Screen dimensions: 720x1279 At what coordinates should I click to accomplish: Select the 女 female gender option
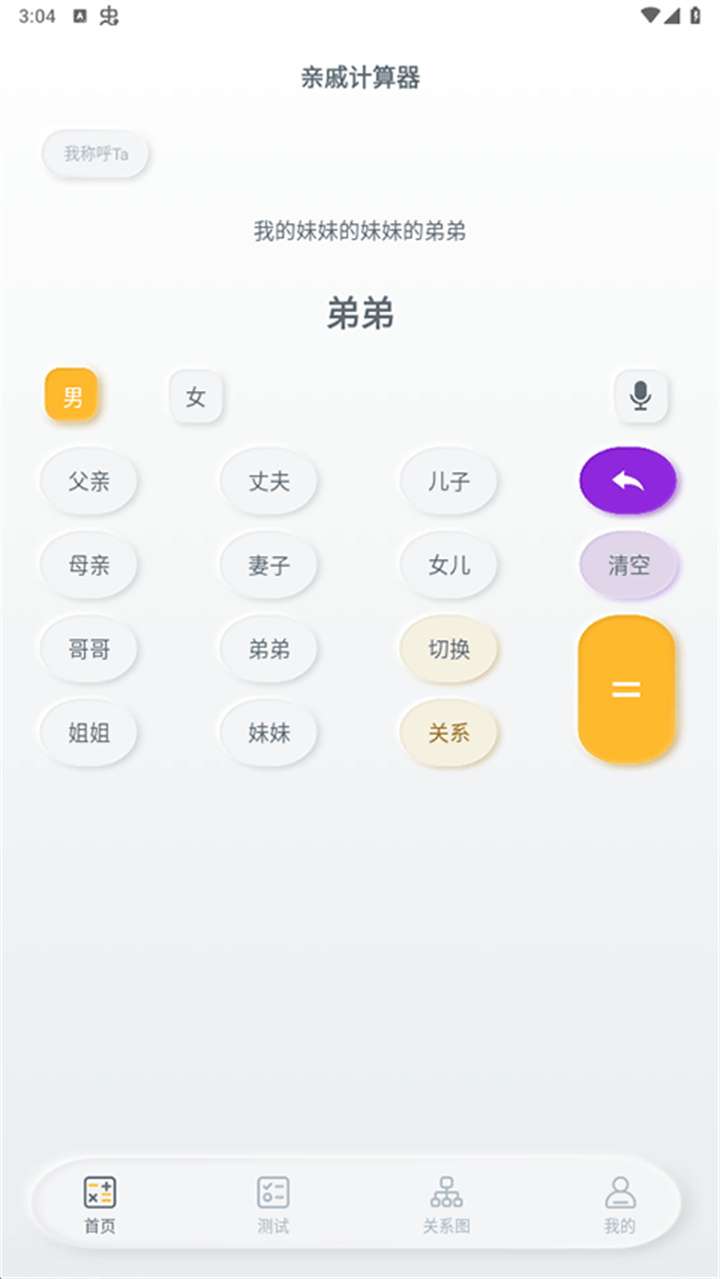pos(195,397)
